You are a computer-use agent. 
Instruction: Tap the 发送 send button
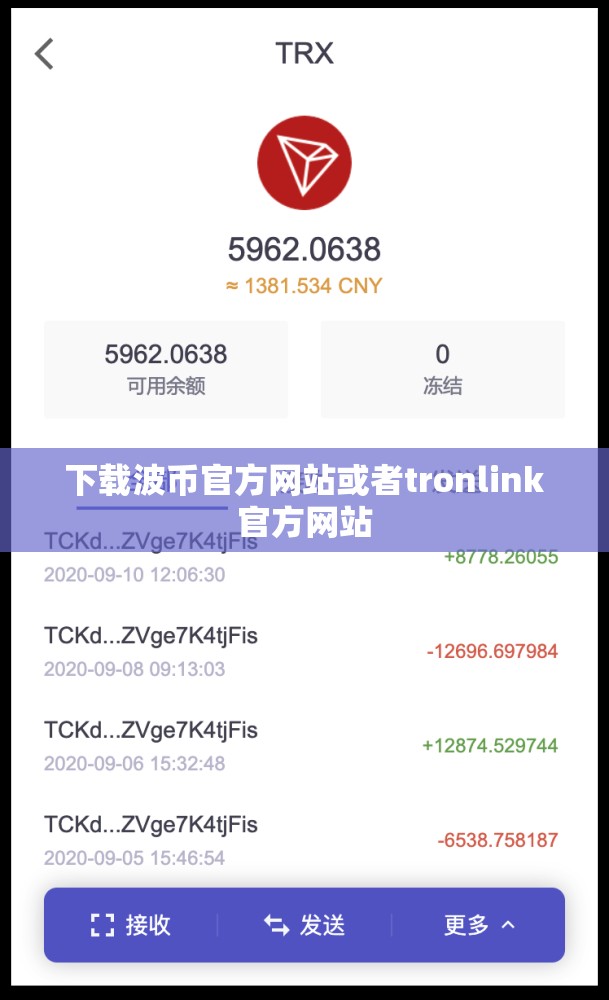[x=304, y=925]
